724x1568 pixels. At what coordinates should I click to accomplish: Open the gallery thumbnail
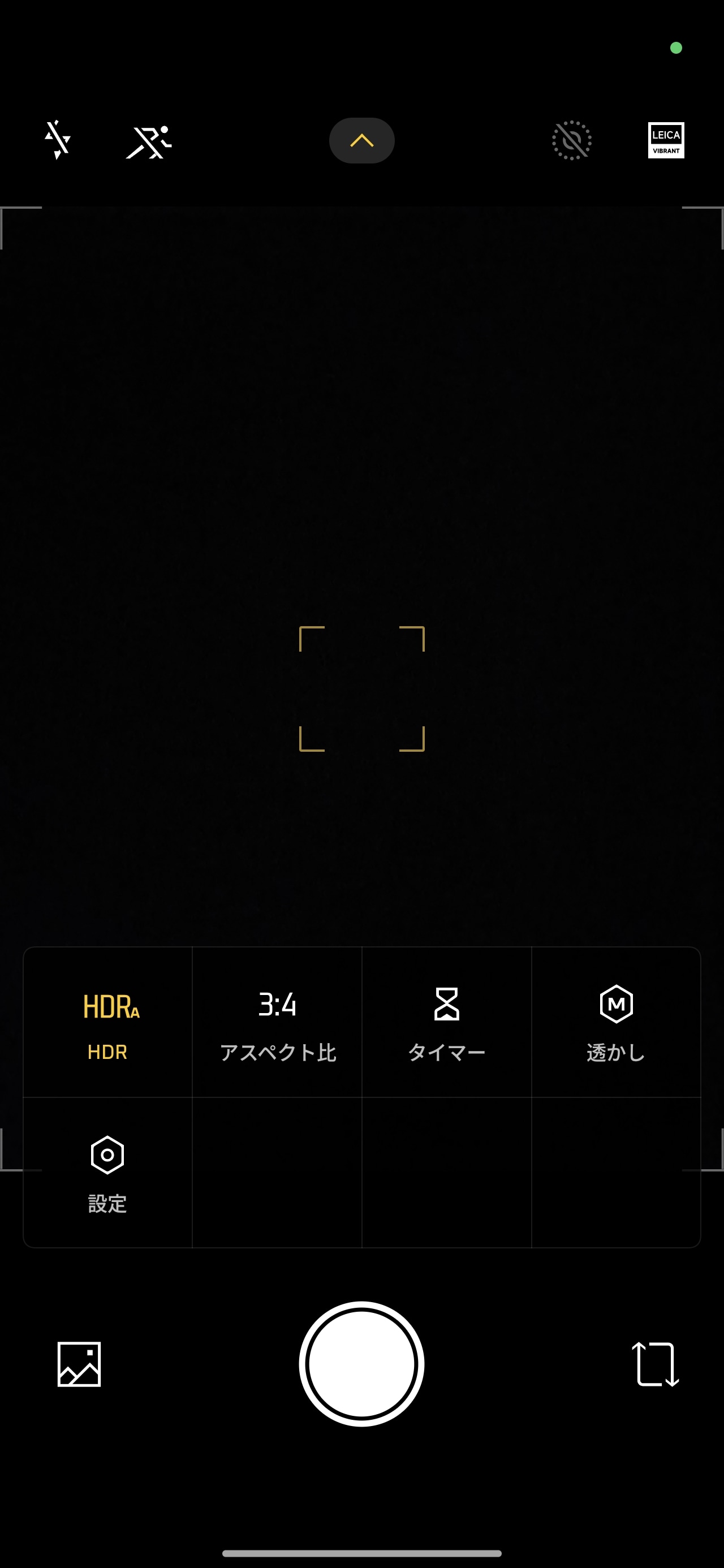pyautogui.click(x=79, y=1364)
